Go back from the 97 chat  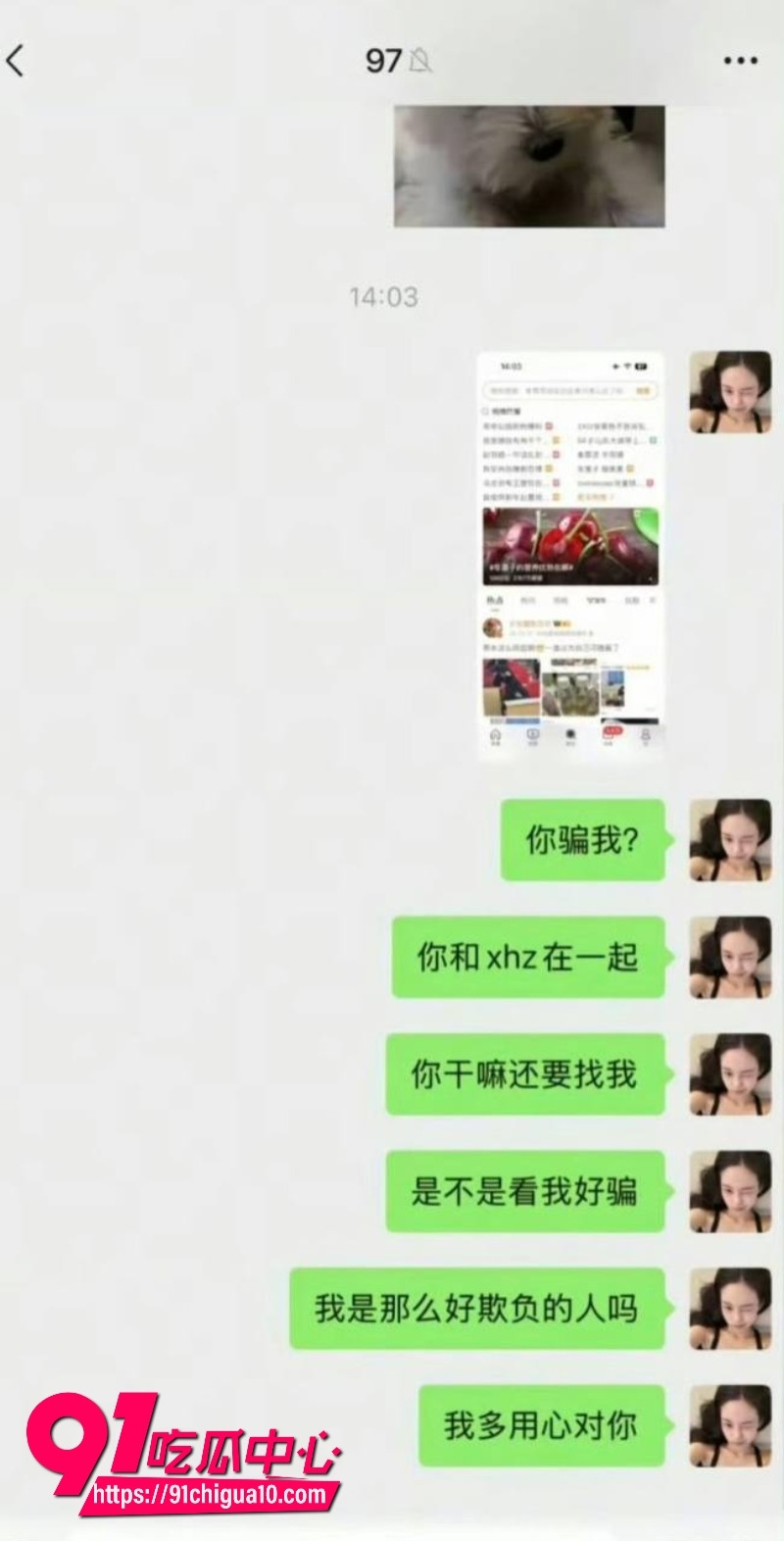16,61
